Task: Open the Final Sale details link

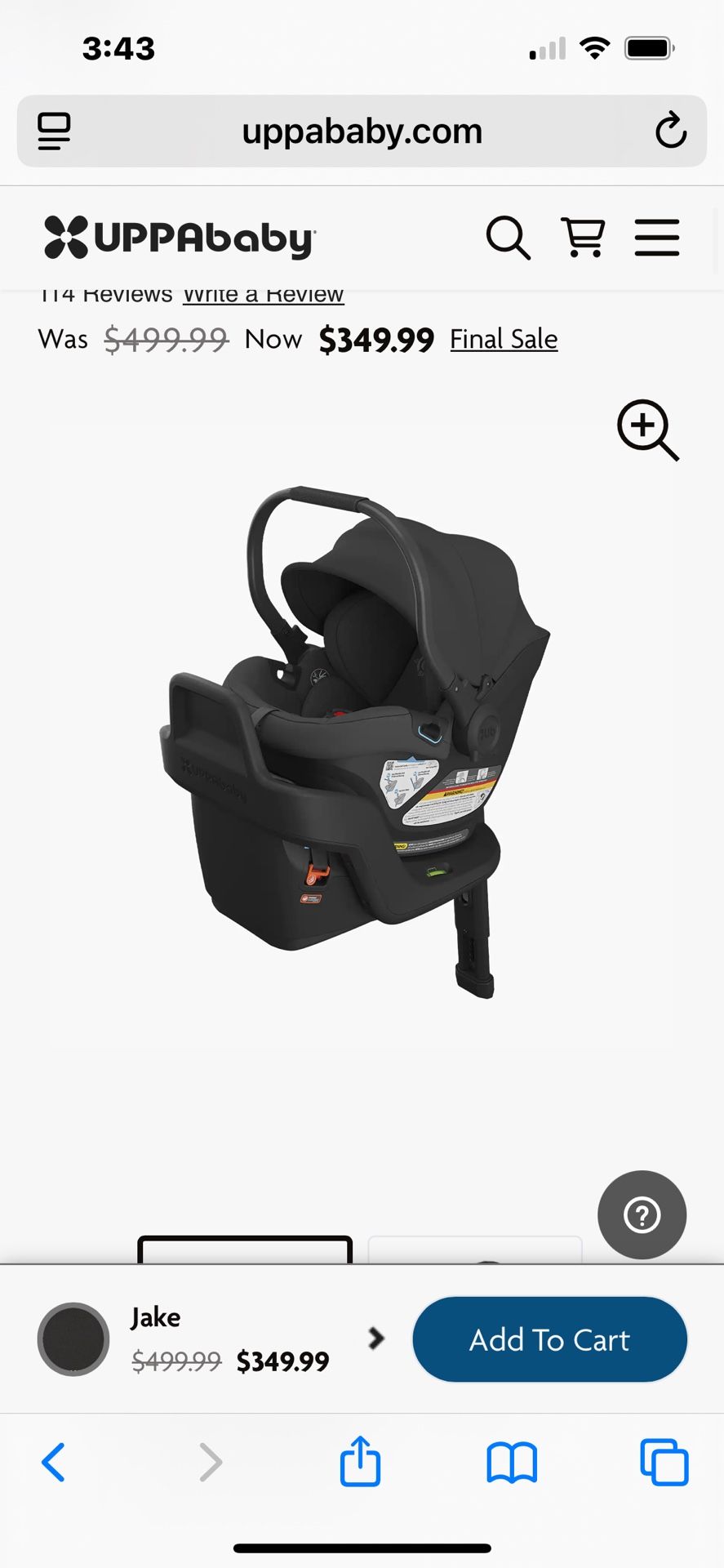Action: pyautogui.click(x=504, y=339)
